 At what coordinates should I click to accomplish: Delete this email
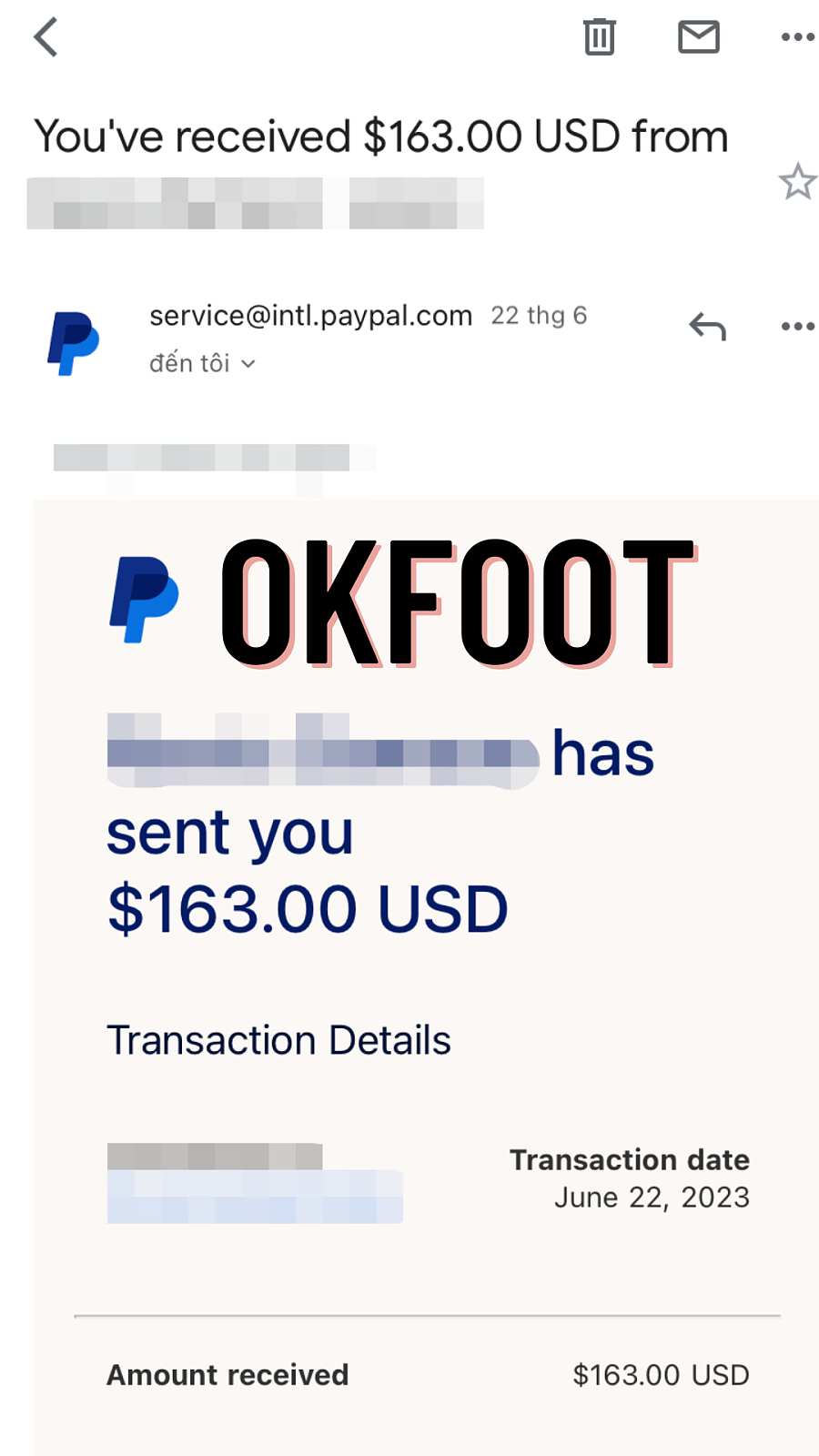pos(599,37)
